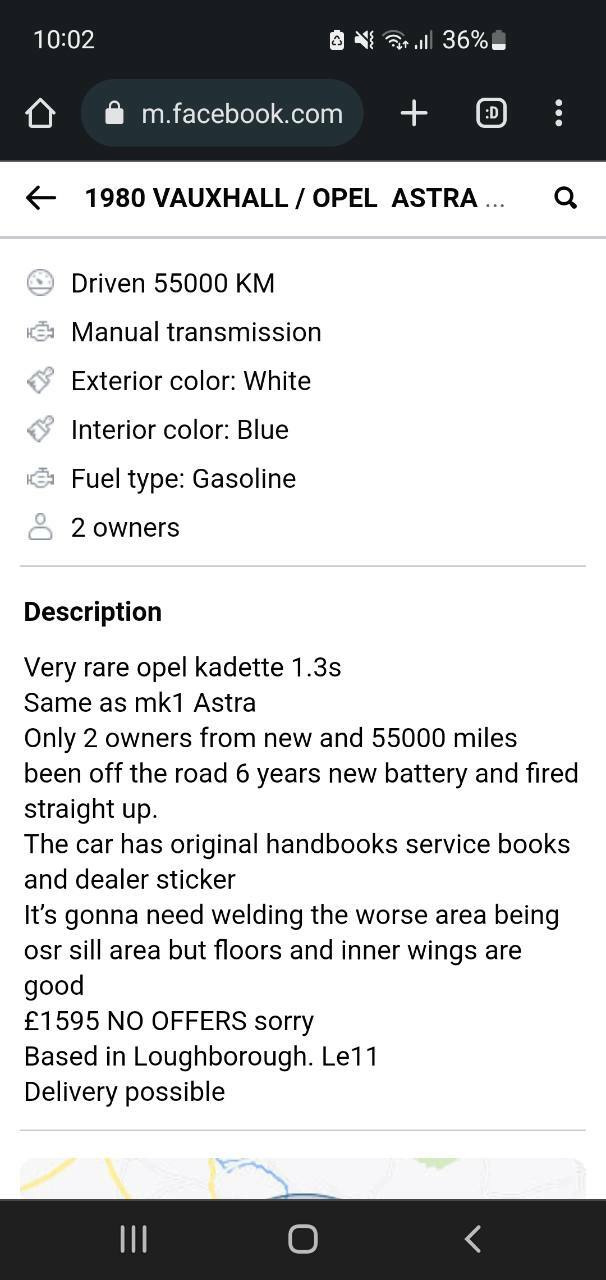The height and width of the screenshot is (1280, 606).
Task: Open the browser tab switcher
Action: (x=491, y=113)
